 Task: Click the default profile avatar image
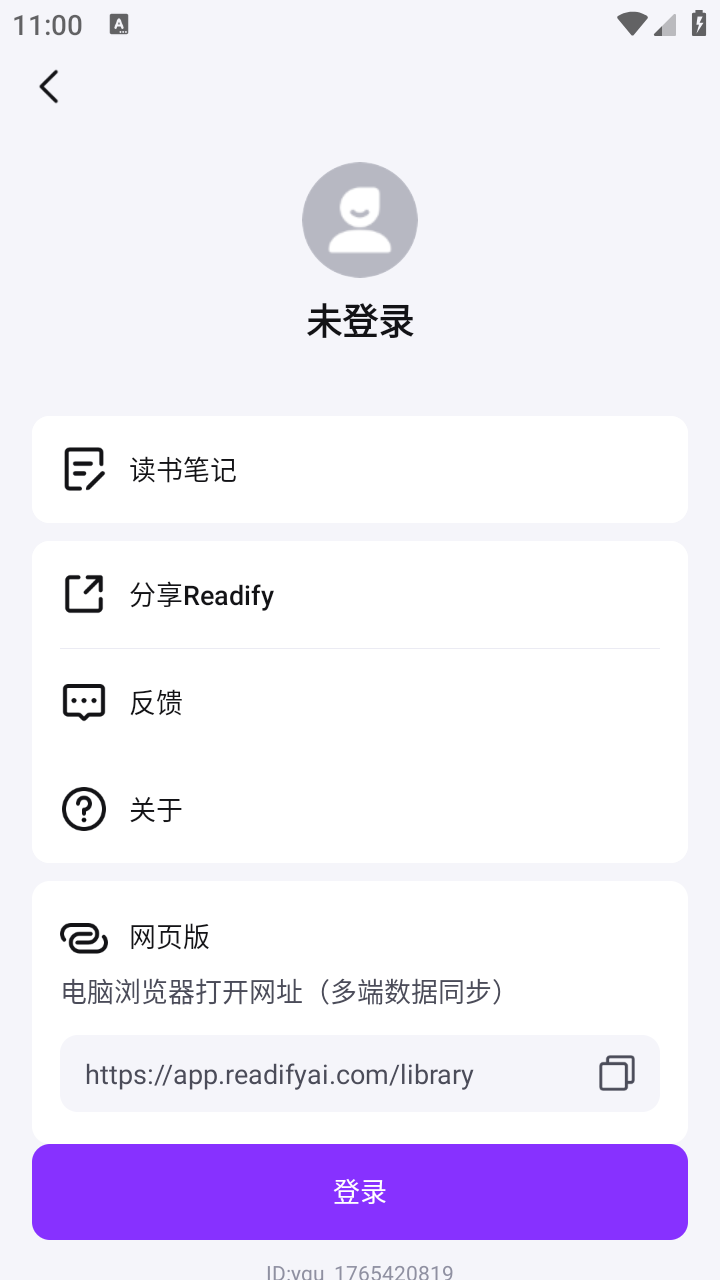[x=360, y=219]
